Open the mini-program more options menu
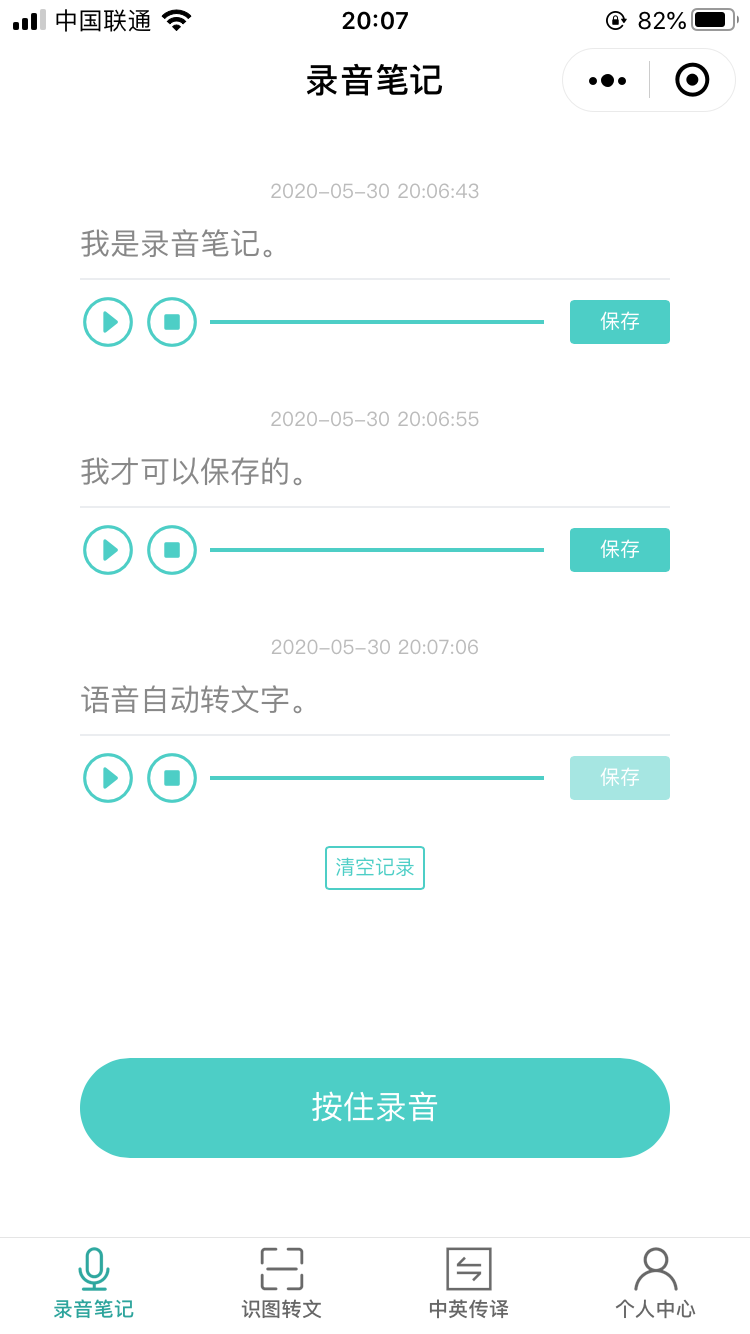Screen dimensions: 750x1334 (x=607, y=80)
